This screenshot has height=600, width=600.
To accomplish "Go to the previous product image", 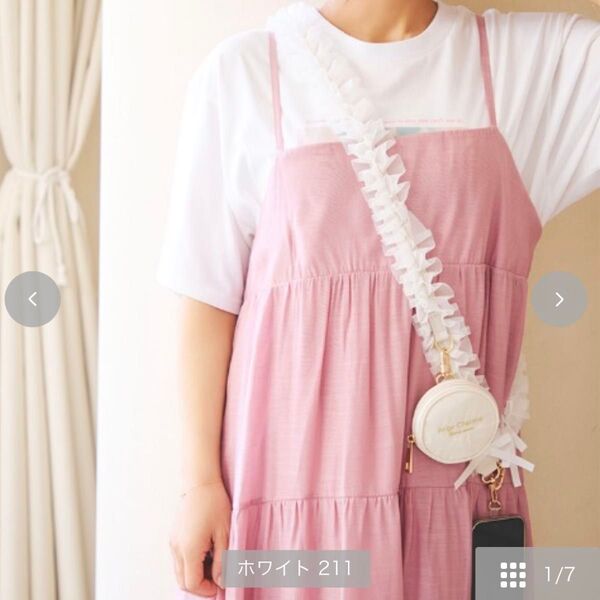I will (32, 299).
